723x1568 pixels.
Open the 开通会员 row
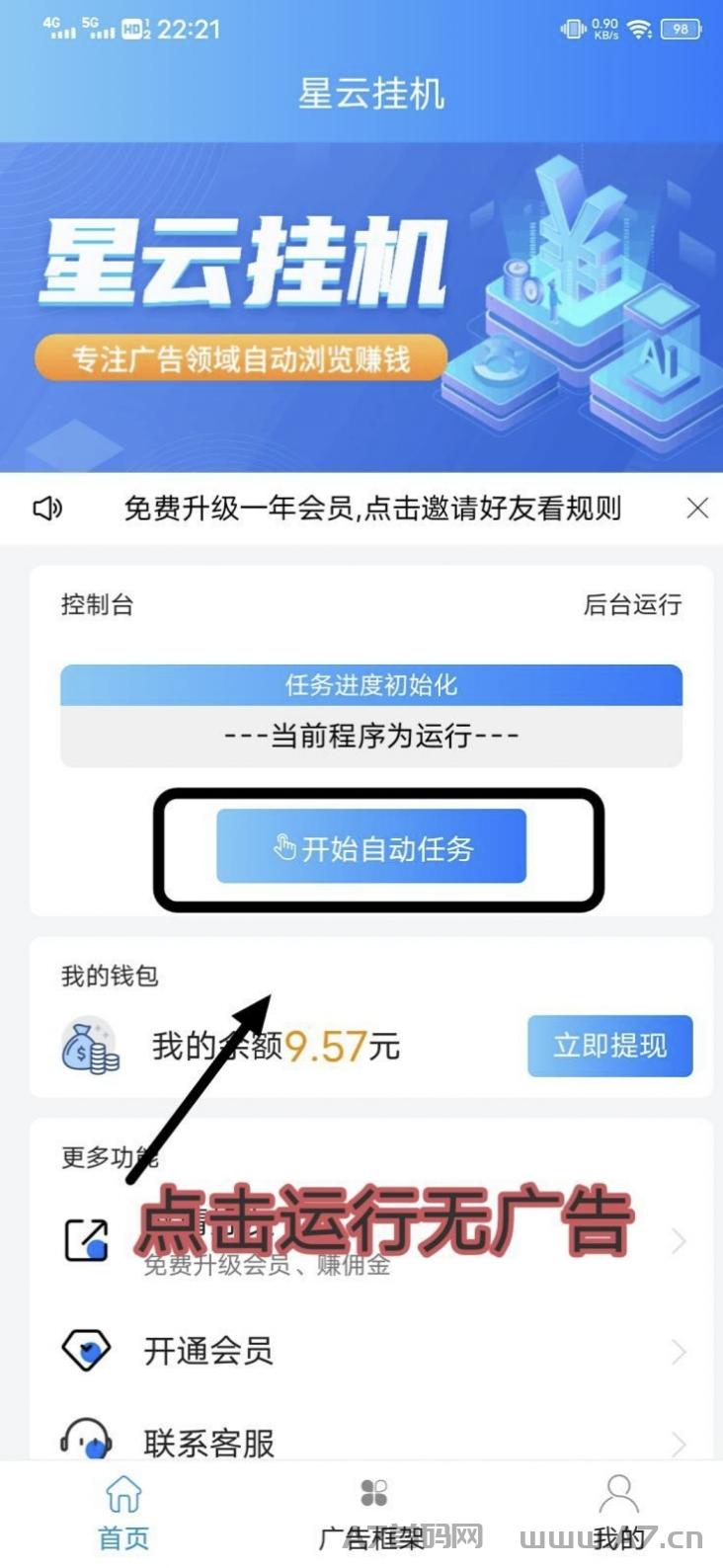[x=371, y=1351]
